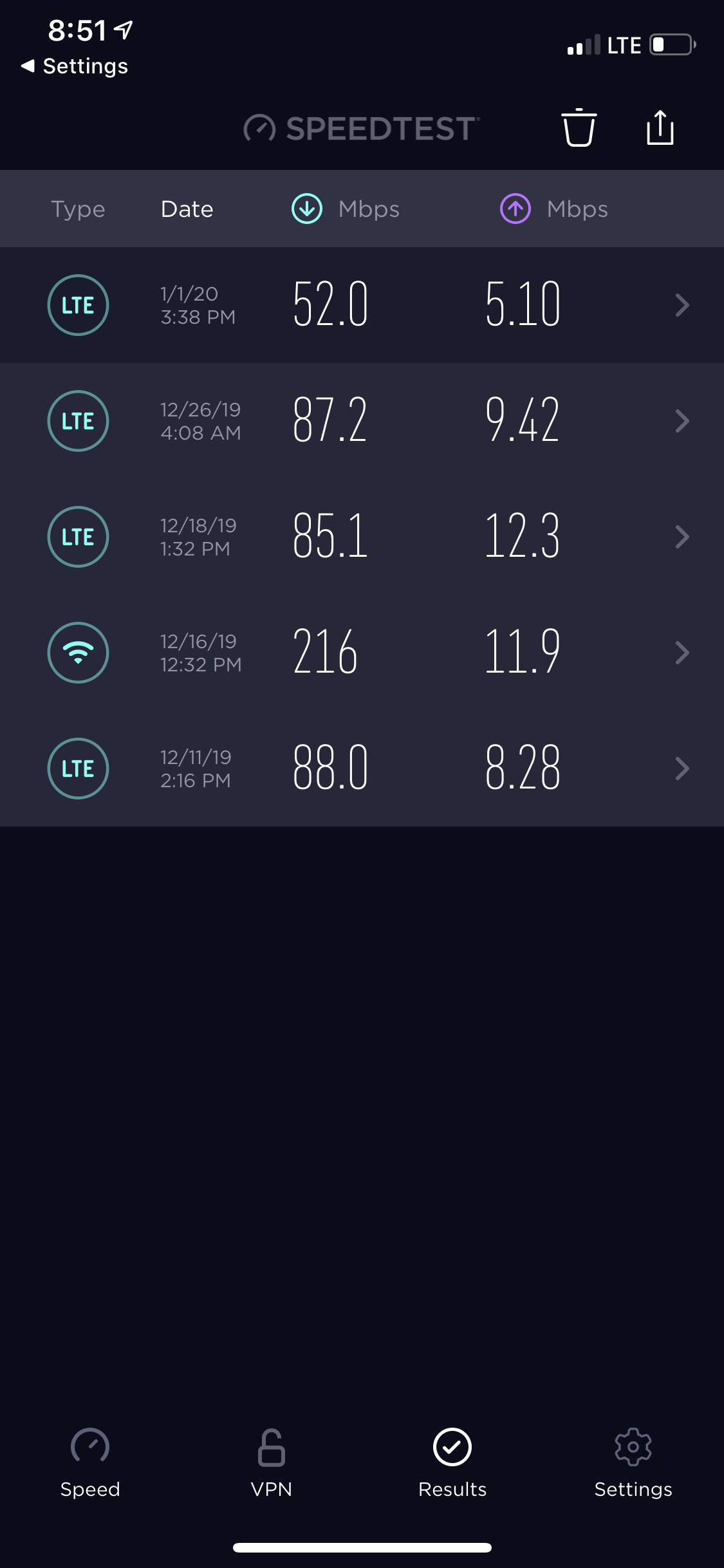View details of 12/18/19 1:32 PM test
This screenshot has width=724, height=1568.
tap(362, 537)
